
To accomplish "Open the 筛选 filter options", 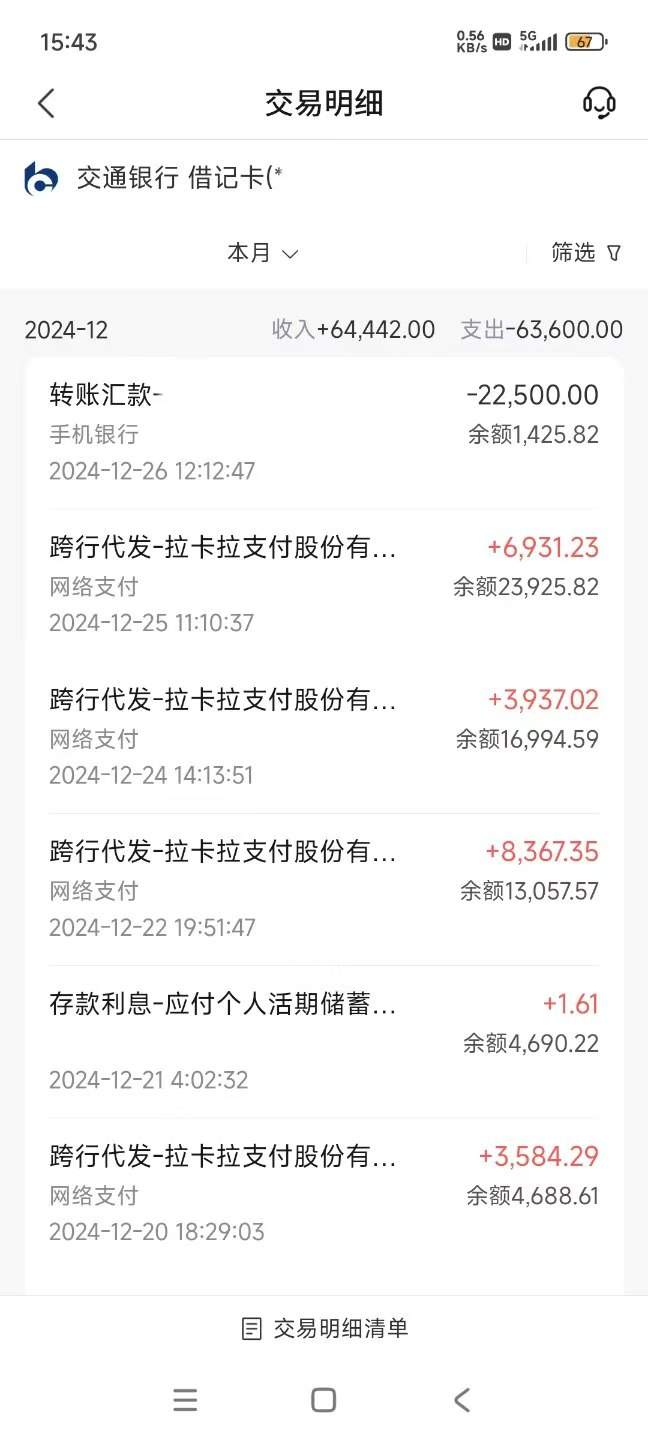I will pyautogui.click(x=587, y=253).
